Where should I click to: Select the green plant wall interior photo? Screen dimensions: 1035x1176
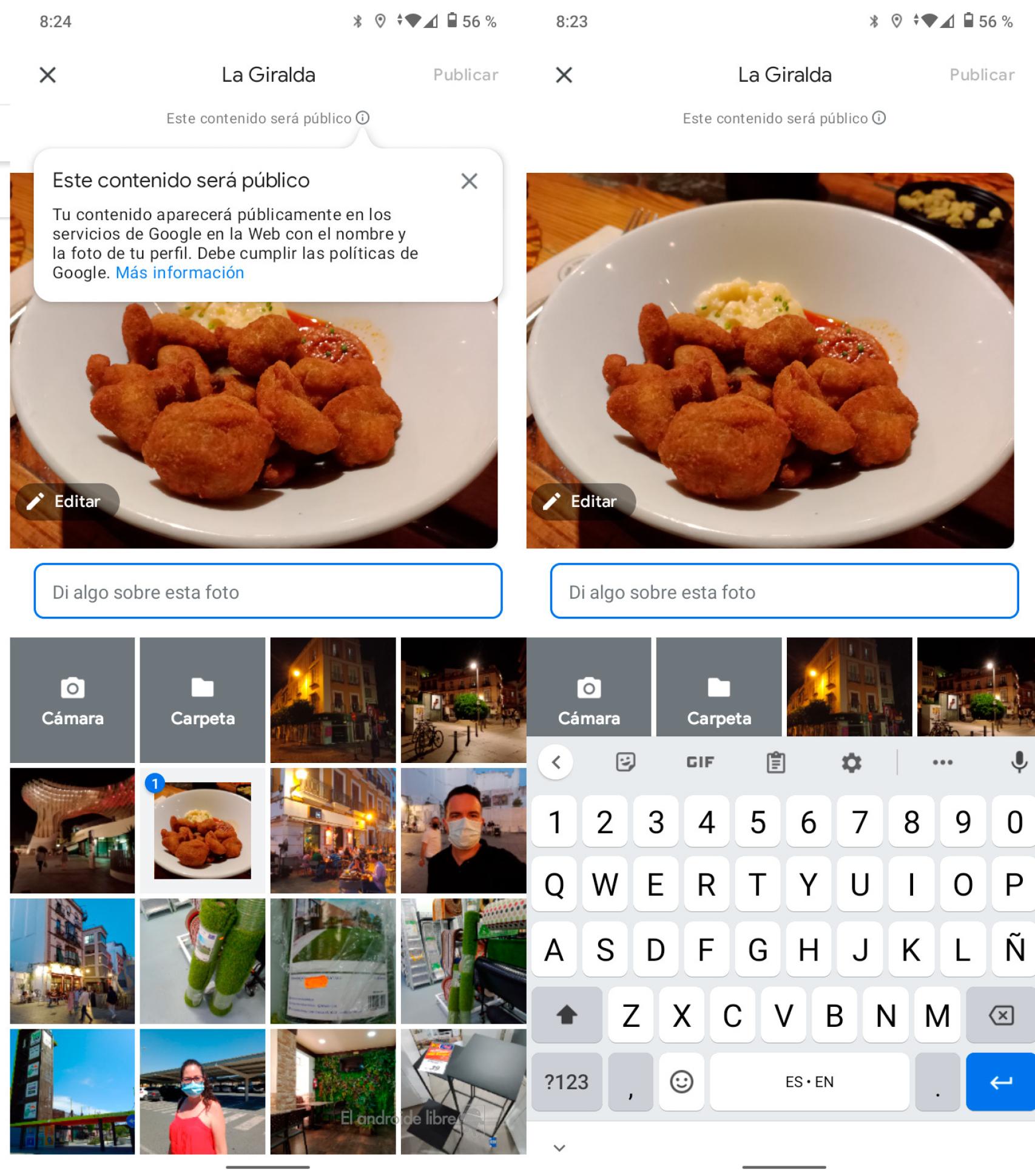tap(332, 1091)
